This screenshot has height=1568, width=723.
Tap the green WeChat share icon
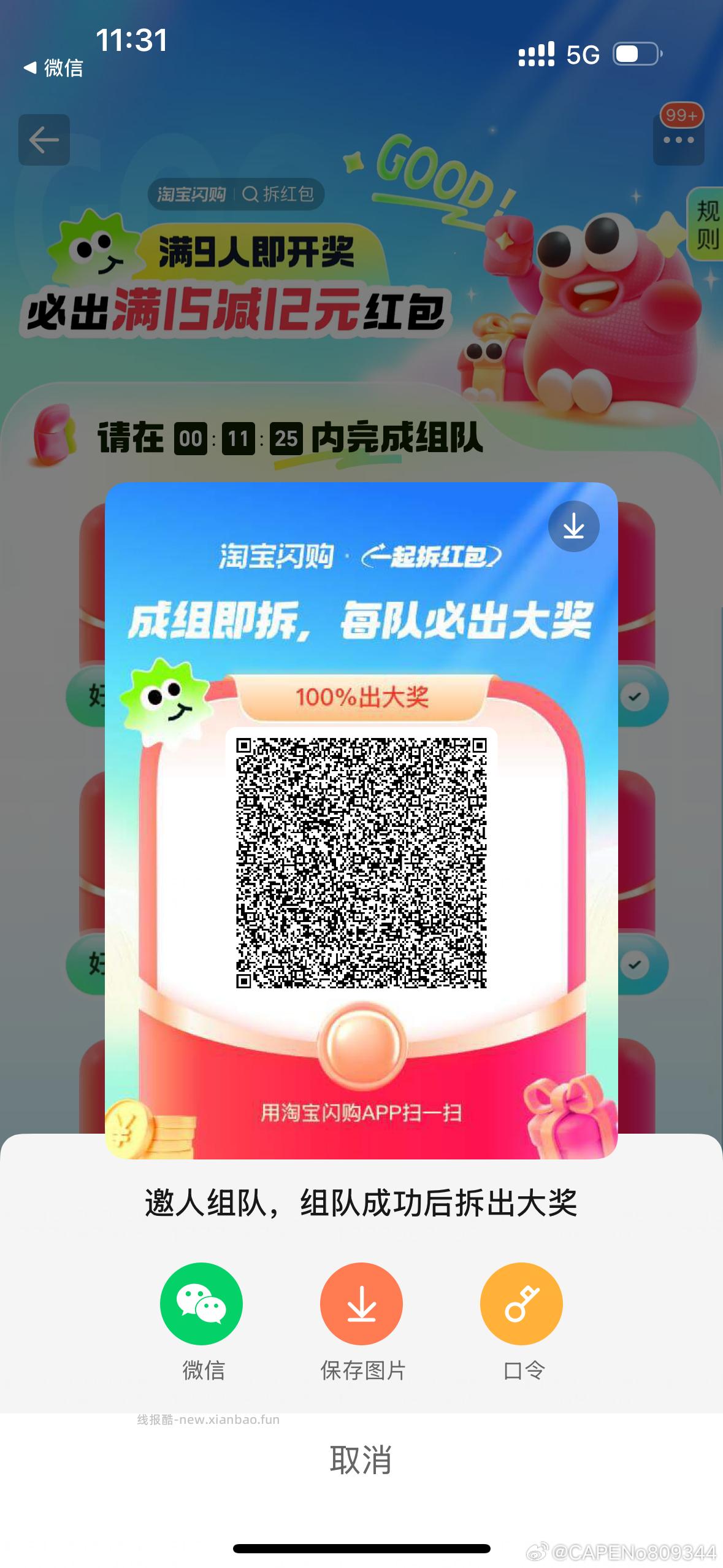pyautogui.click(x=202, y=1305)
